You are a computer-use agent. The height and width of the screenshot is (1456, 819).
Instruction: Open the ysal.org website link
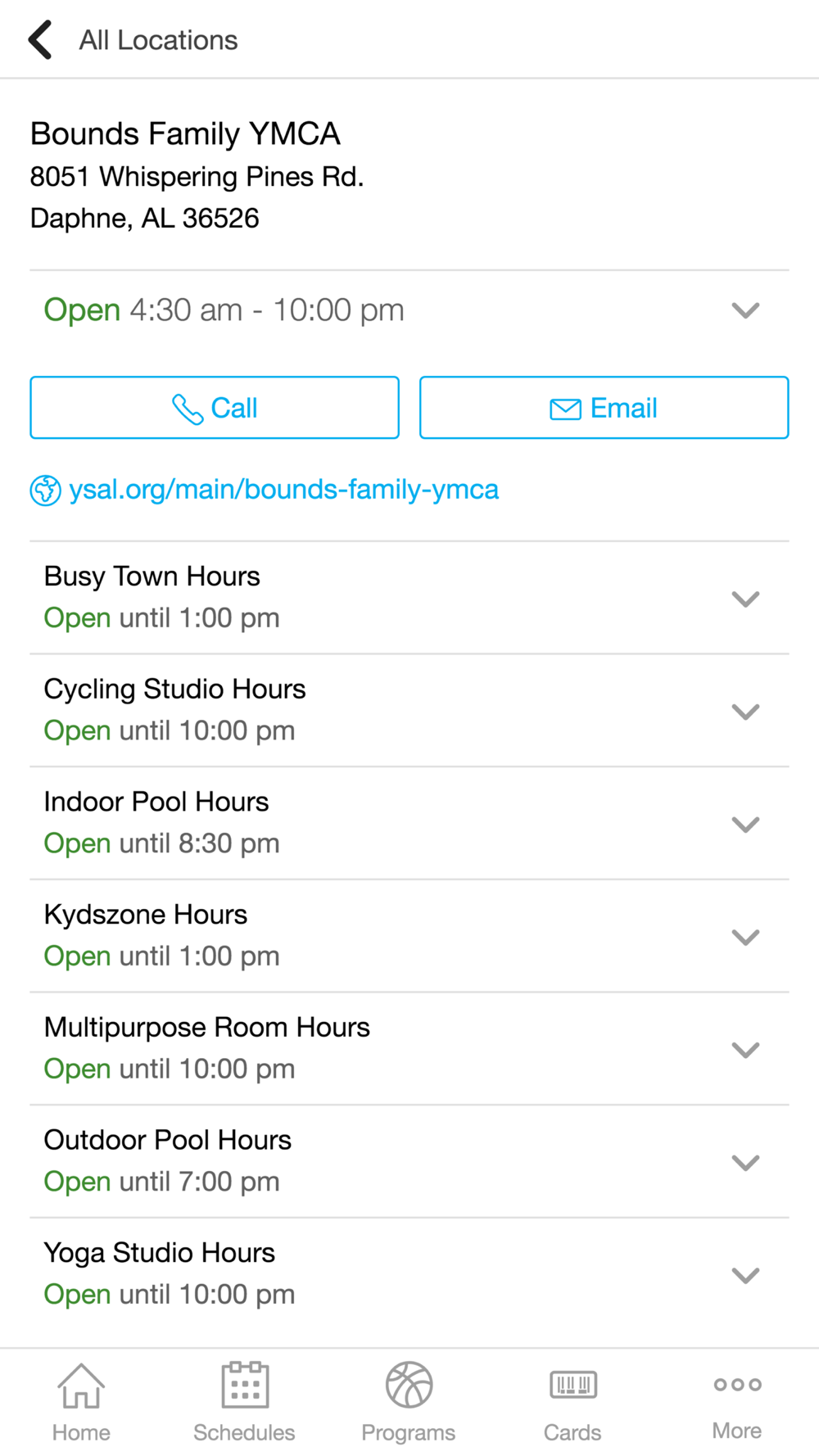[265, 490]
